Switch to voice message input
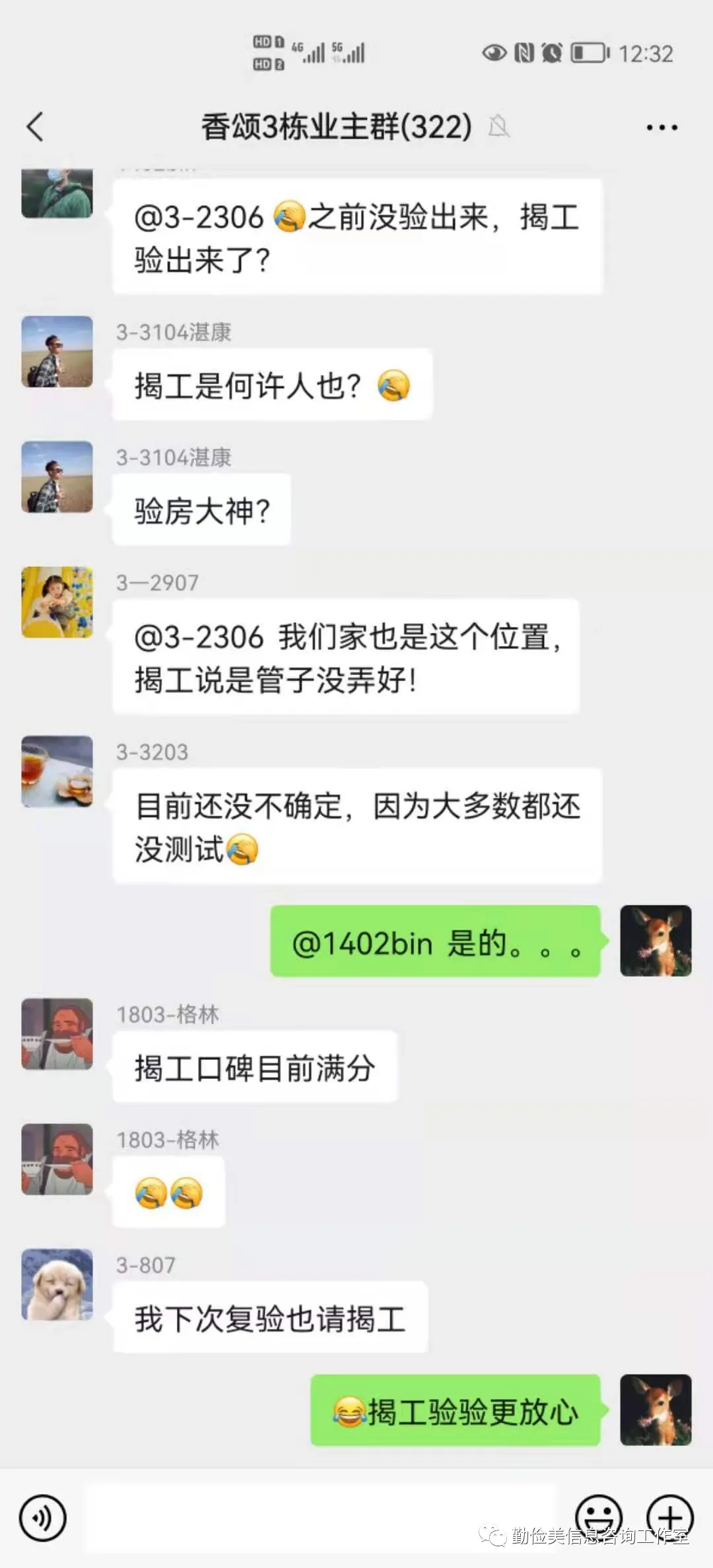Screen dimensions: 713x1568 pos(43,1518)
